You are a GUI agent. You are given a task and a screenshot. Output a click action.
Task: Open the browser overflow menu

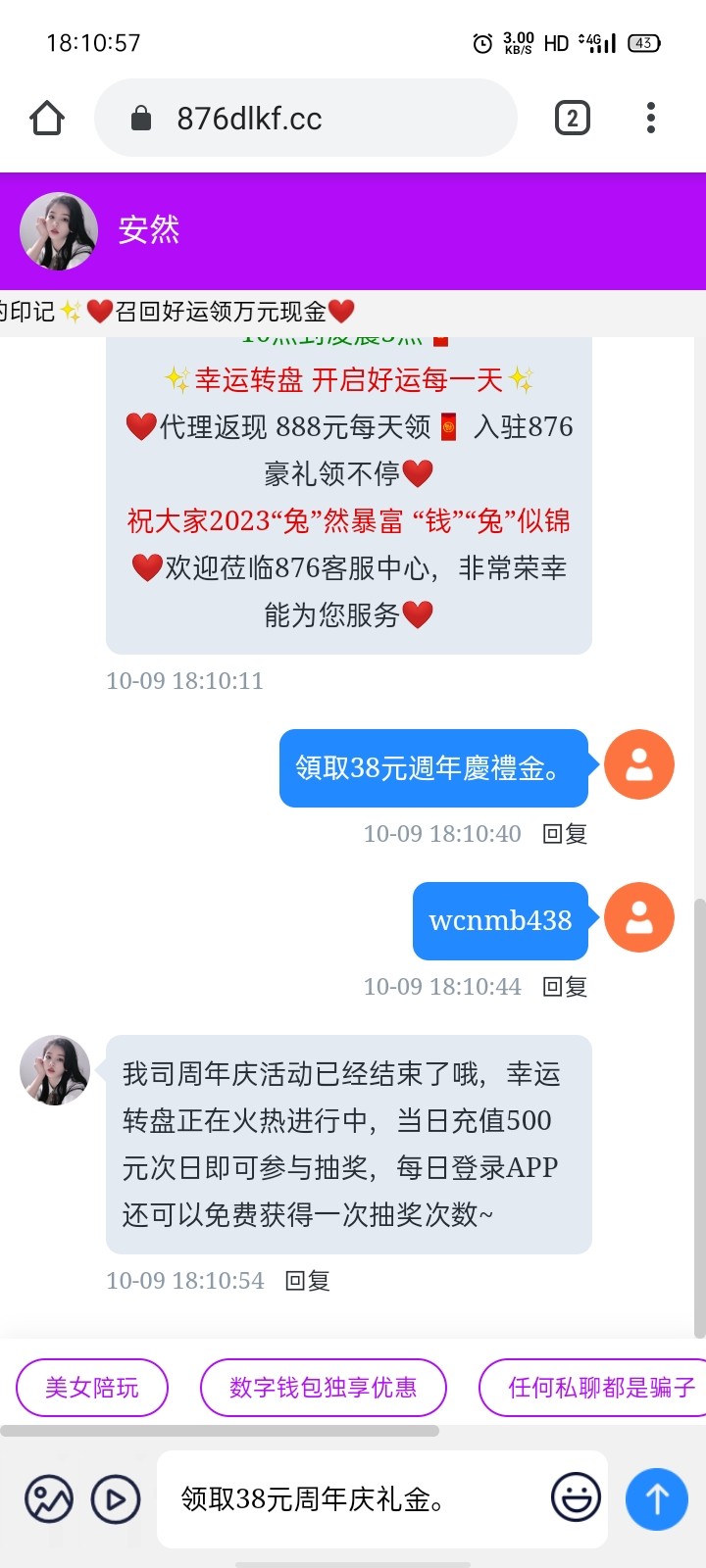coord(650,119)
